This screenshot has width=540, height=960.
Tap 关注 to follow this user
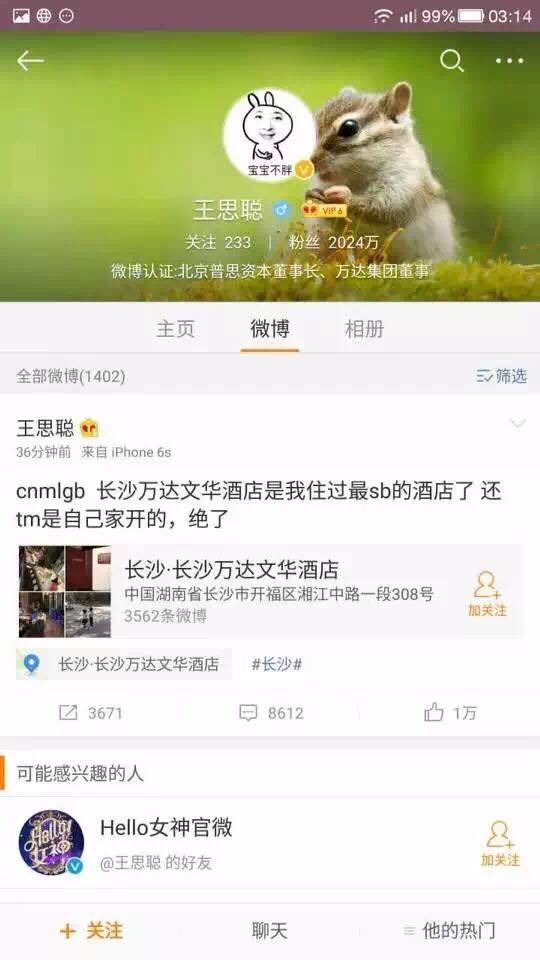point(91,931)
